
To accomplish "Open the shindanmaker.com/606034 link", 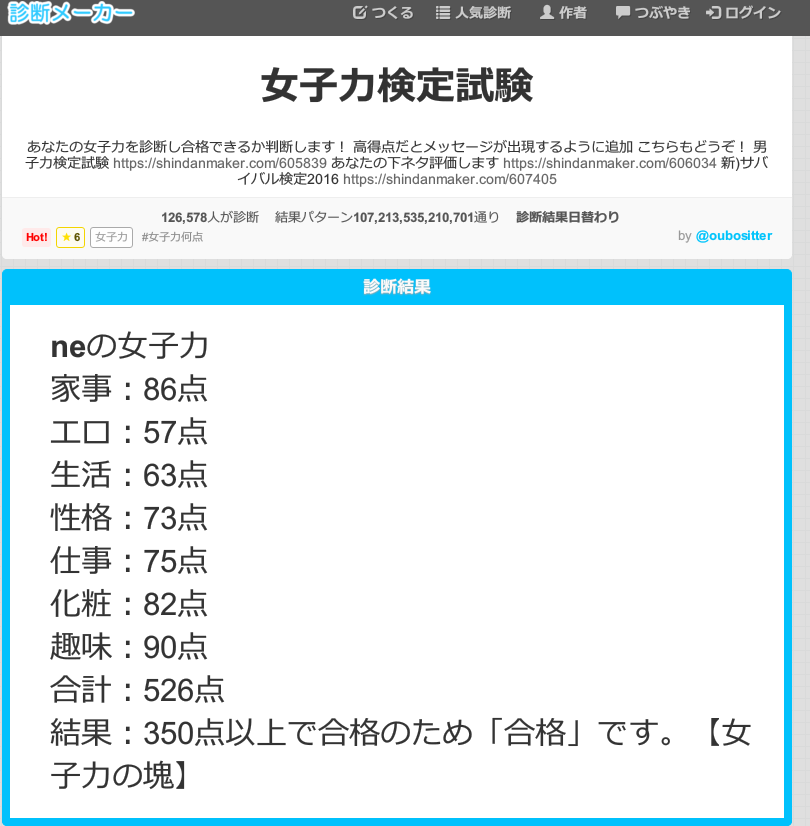I will (x=609, y=163).
